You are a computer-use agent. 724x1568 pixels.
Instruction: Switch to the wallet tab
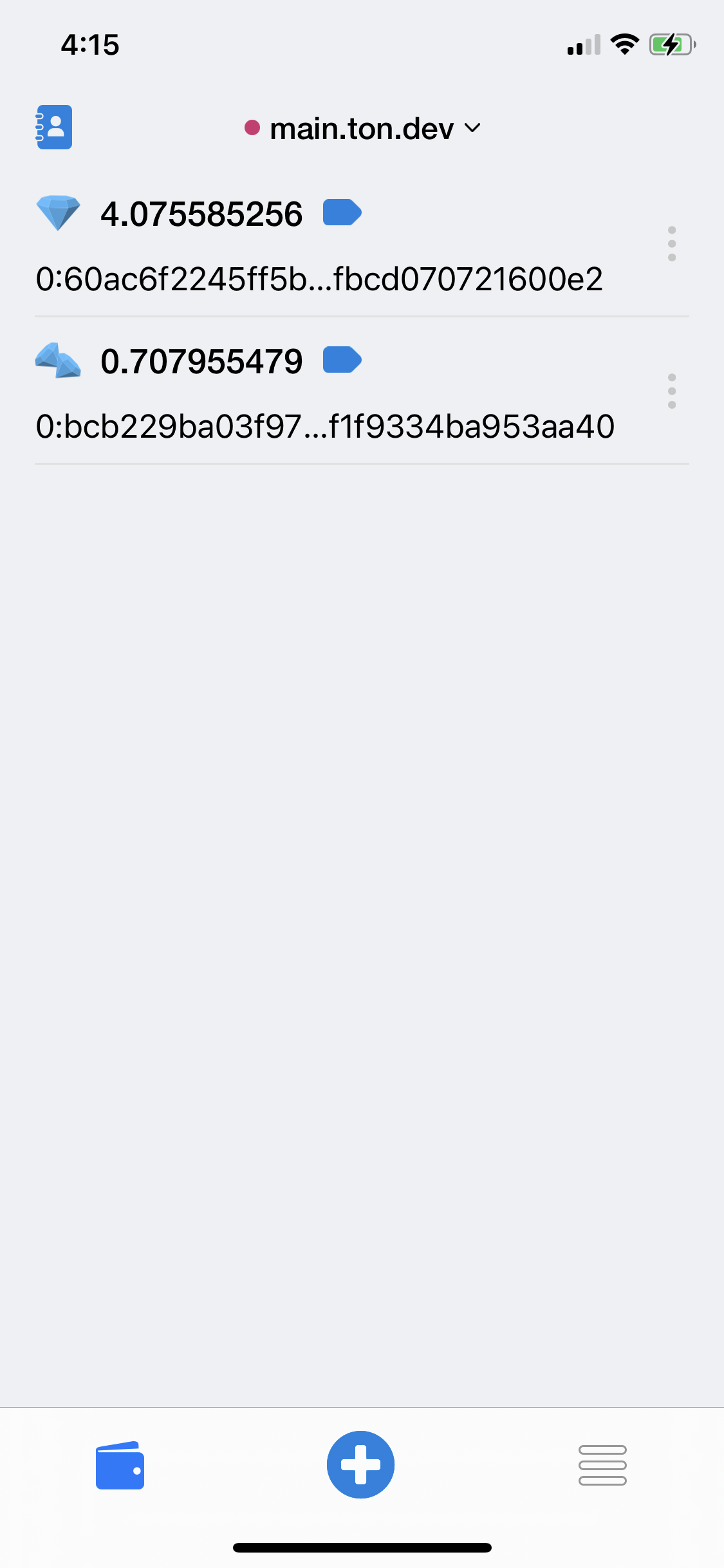click(x=120, y=1465)
